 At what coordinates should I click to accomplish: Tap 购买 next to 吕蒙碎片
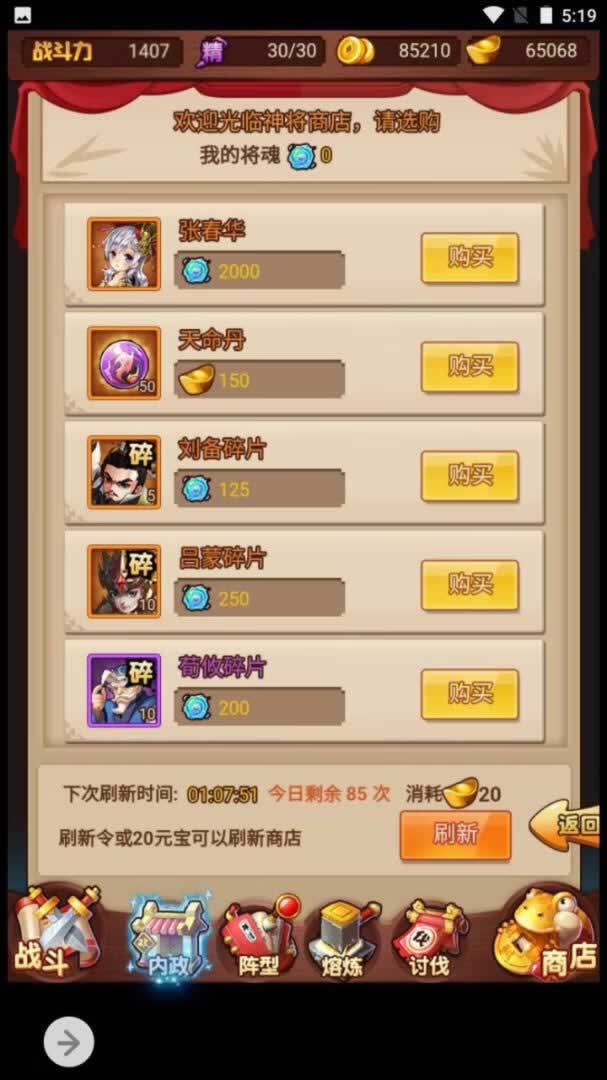tap(469, 585)
